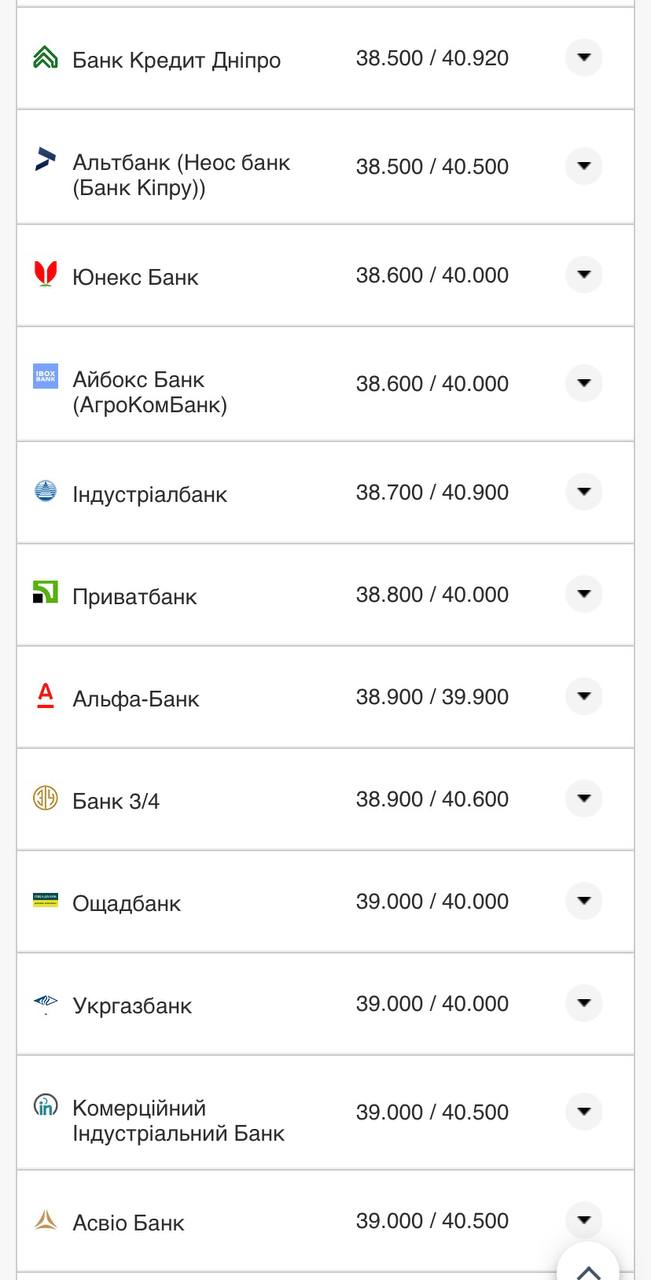The height and width of the screenshot is (1280, 651).
Task: Expand the Банк Кредит Дніпро row
Action: pos(583,58)
